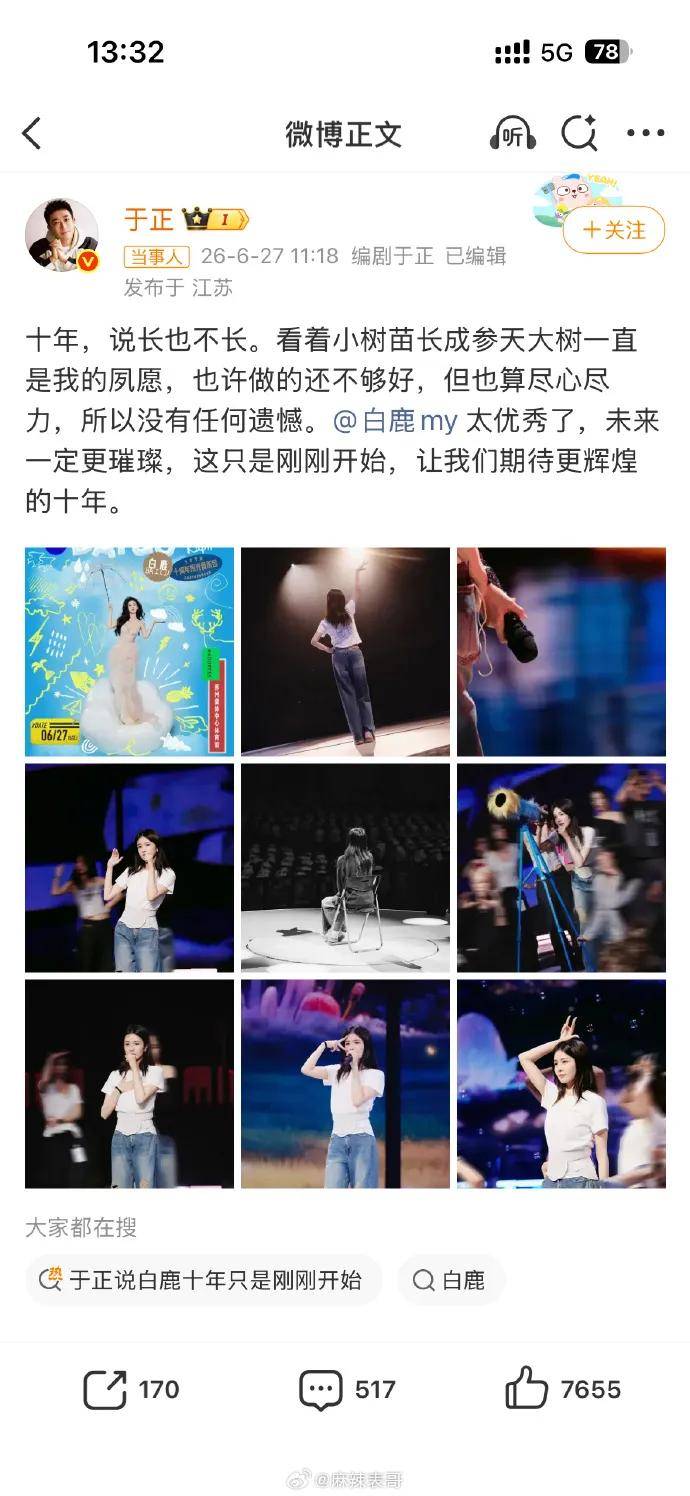Follow 于正 with the 关注 button
This screenshot has width=690, height=1496.
pyautogui.click(x=614, y=230)
